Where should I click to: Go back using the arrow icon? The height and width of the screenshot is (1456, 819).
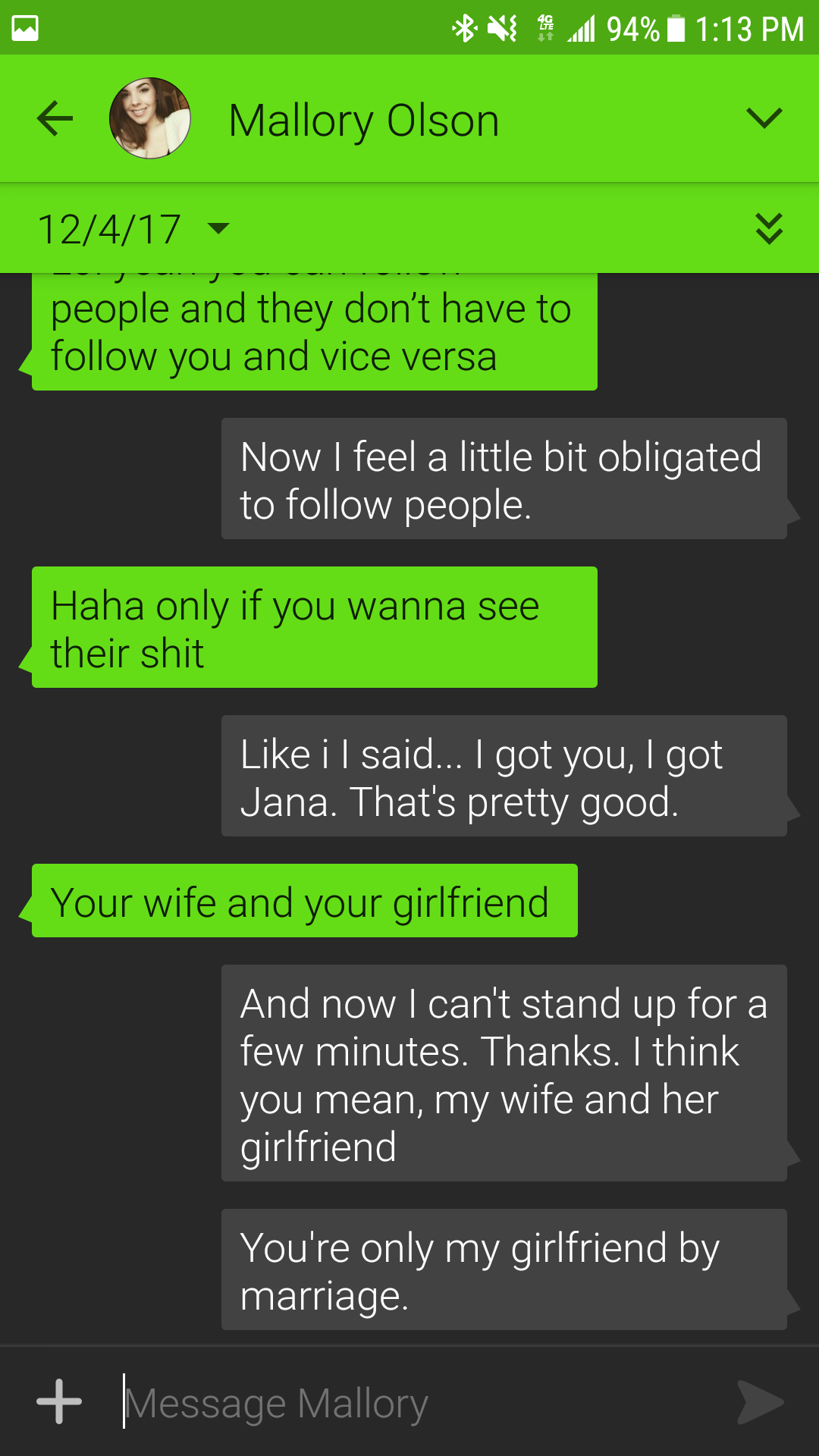(x=55, y=119)
